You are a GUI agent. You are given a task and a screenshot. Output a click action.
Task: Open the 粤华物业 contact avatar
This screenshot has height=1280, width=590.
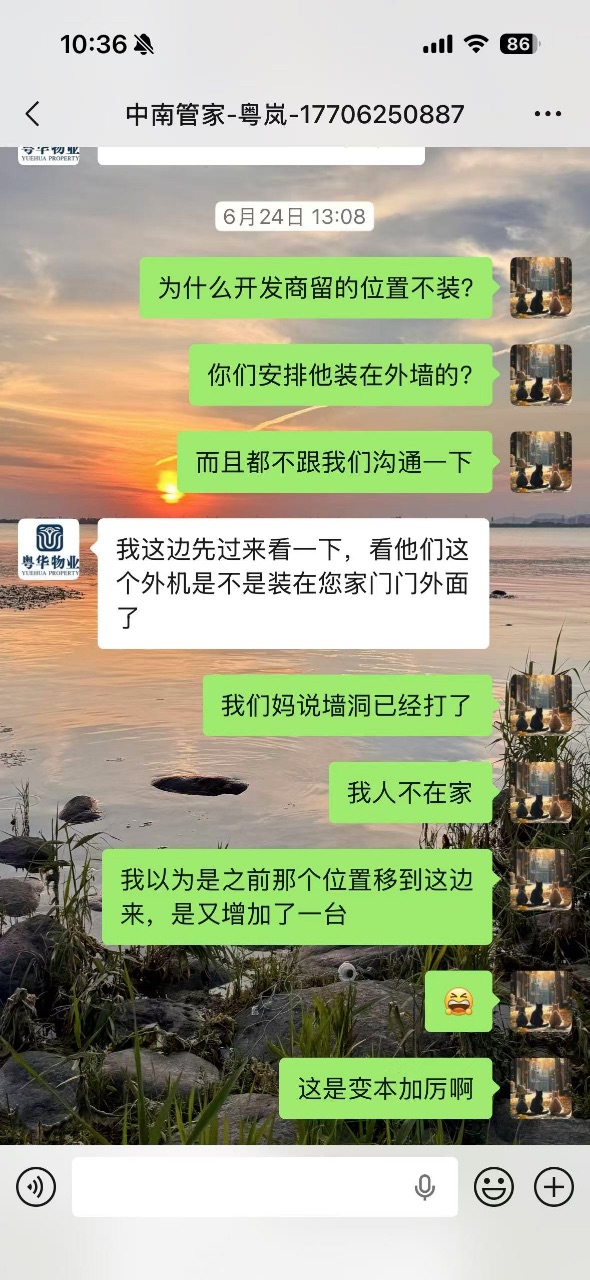(49, 550)
